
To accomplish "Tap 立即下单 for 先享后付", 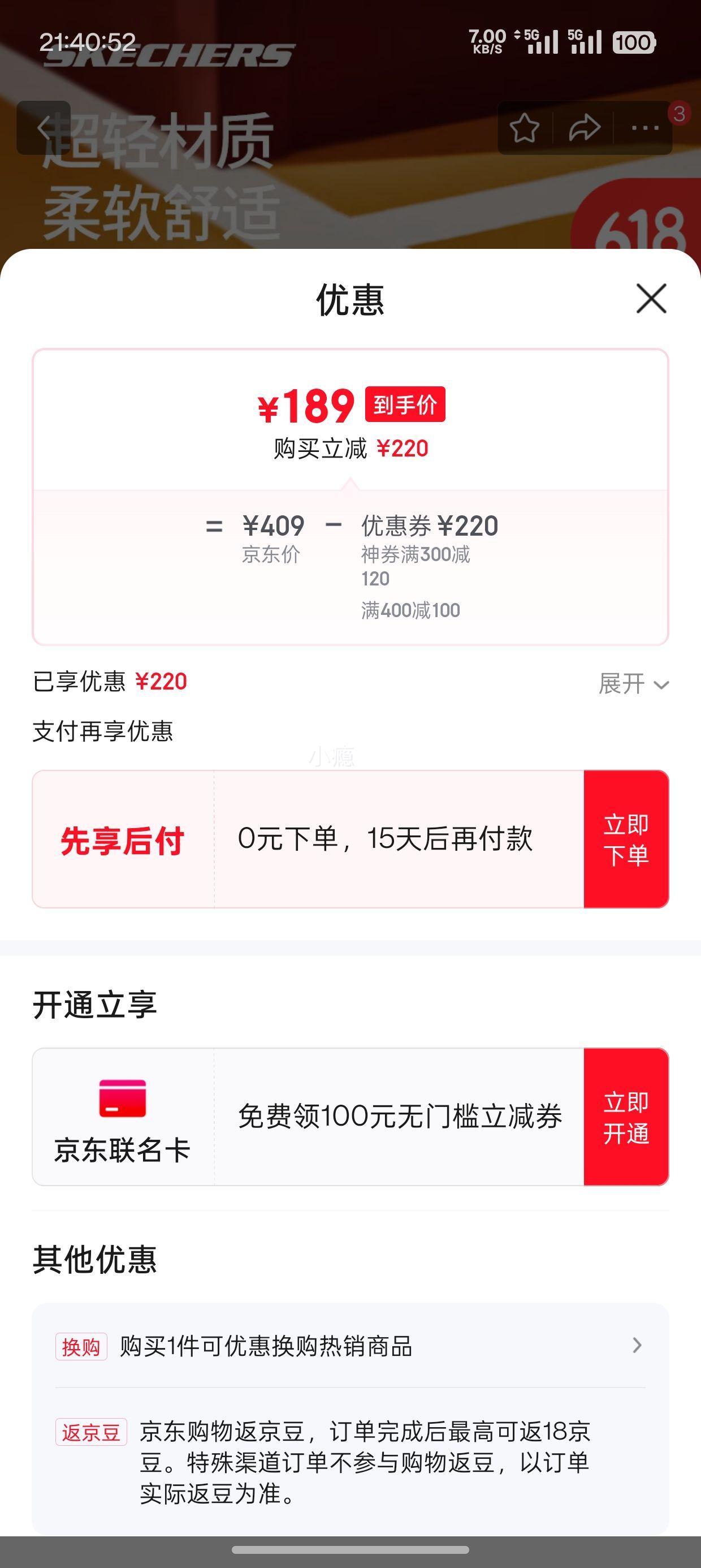I will click(626, 839).
